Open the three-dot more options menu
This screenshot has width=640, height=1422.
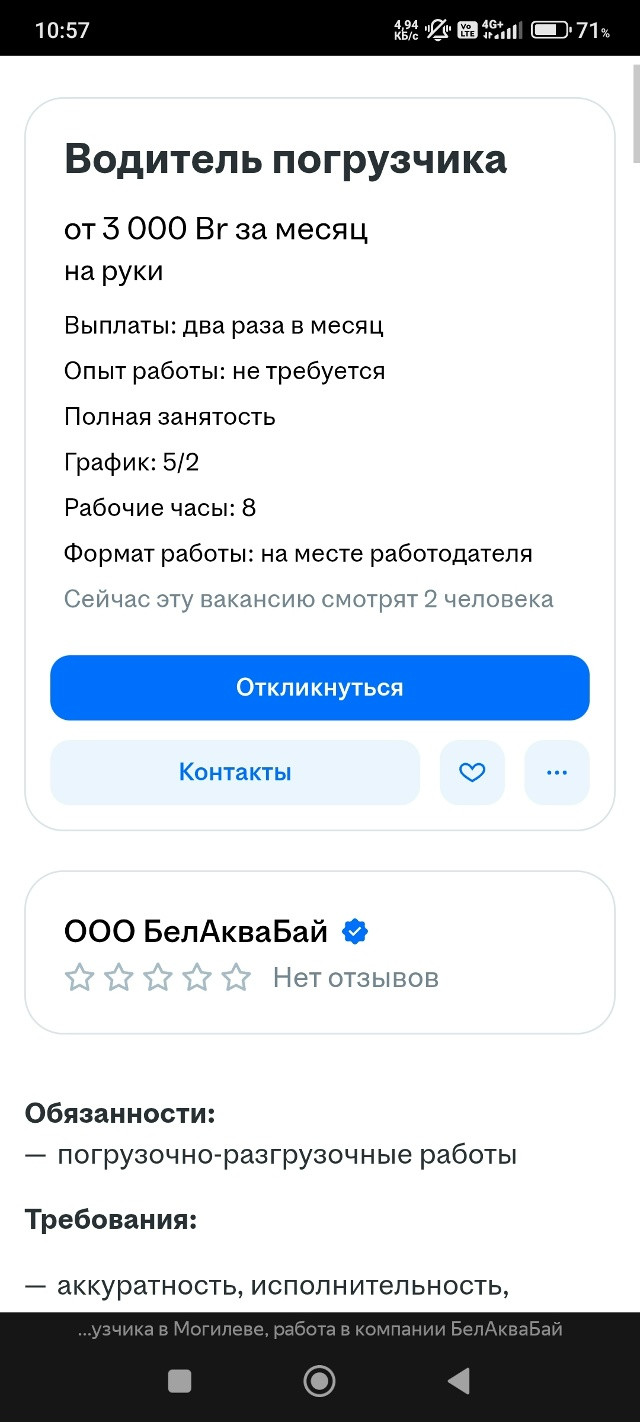[x=557, y=772]
